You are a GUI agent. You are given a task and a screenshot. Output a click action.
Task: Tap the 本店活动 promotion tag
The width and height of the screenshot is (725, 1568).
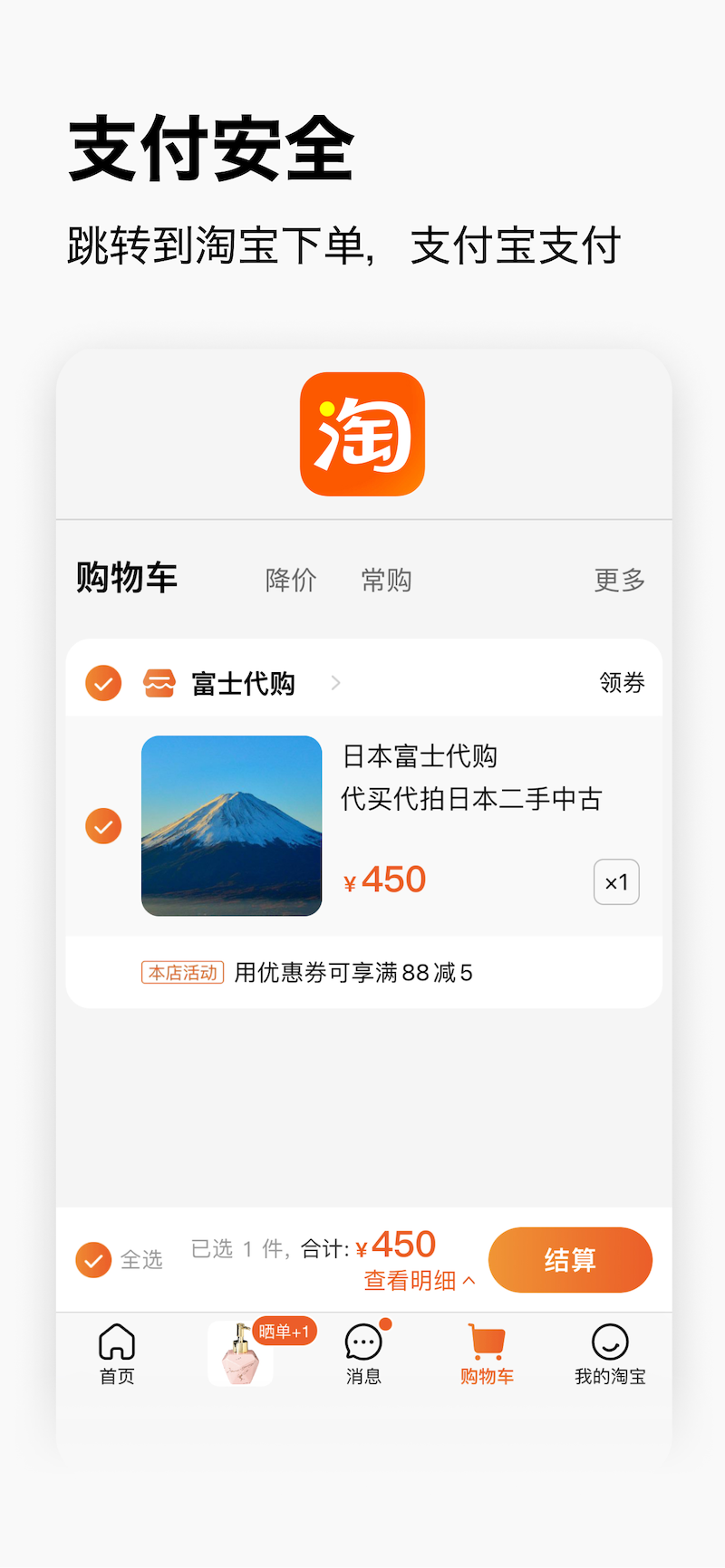pyautogui.click(x=181, y=972)
